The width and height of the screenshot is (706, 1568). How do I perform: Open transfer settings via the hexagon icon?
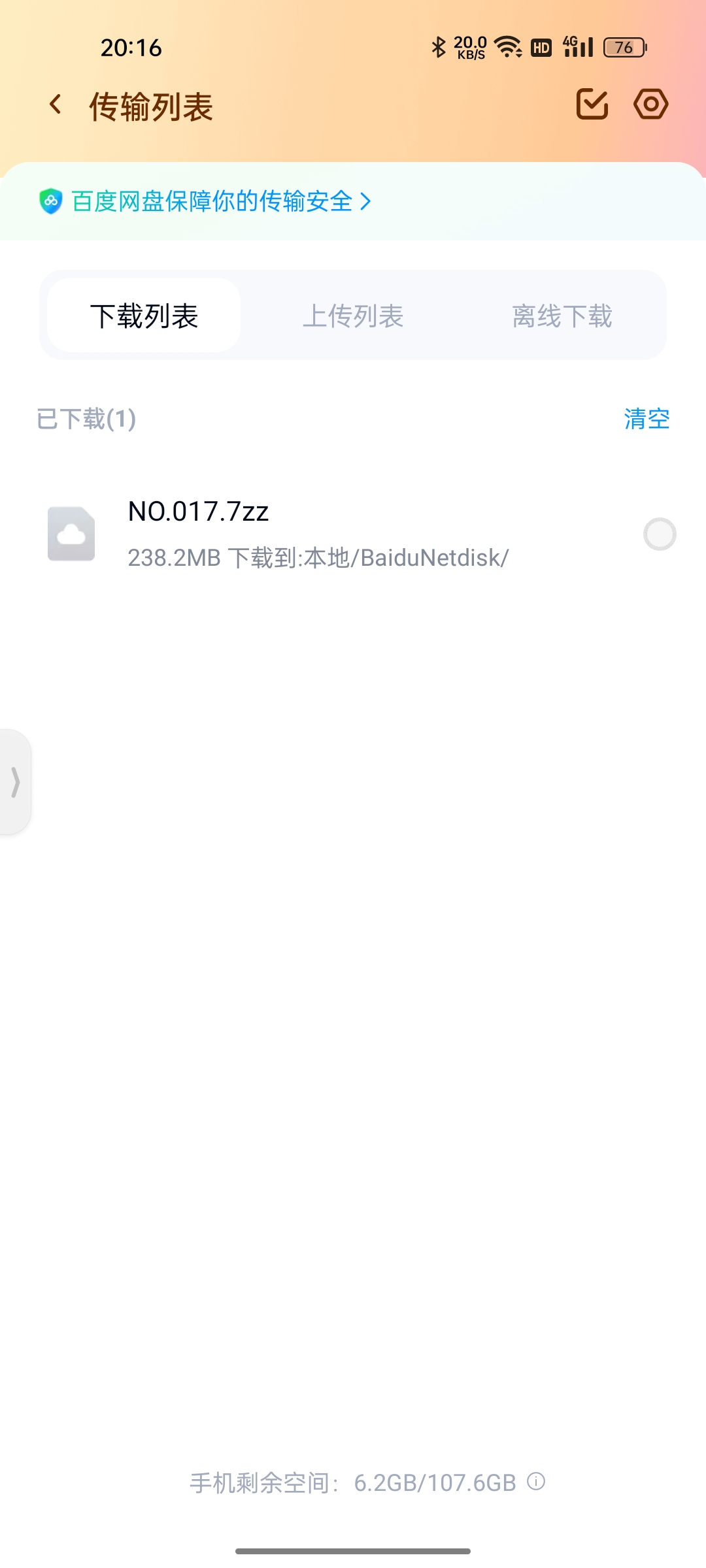650,104
